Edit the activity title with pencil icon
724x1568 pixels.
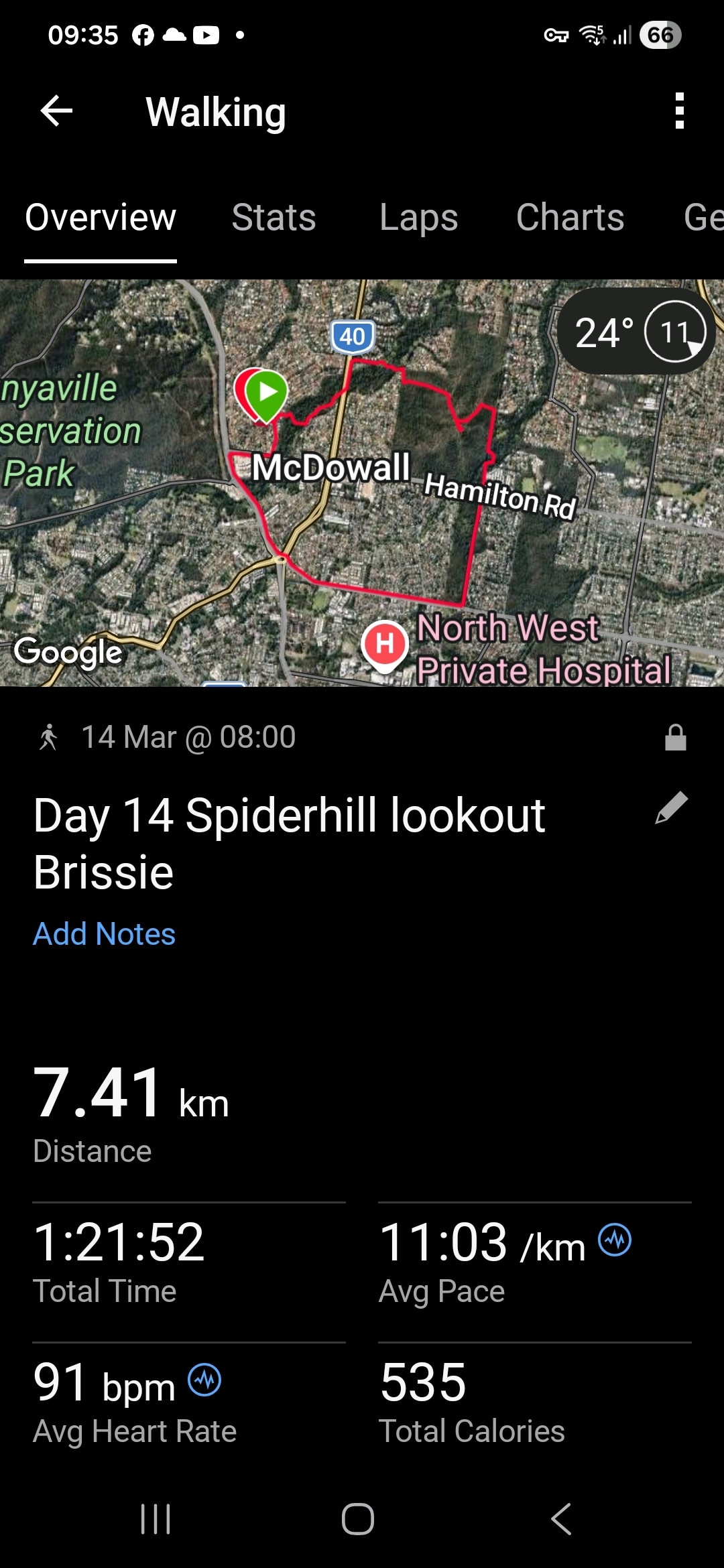[671, 807]
